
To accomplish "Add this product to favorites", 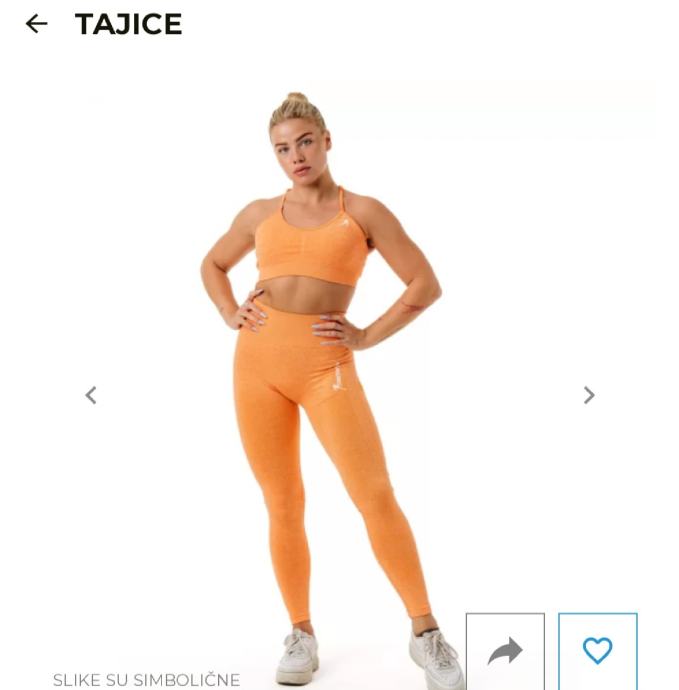I will point(597,652).
